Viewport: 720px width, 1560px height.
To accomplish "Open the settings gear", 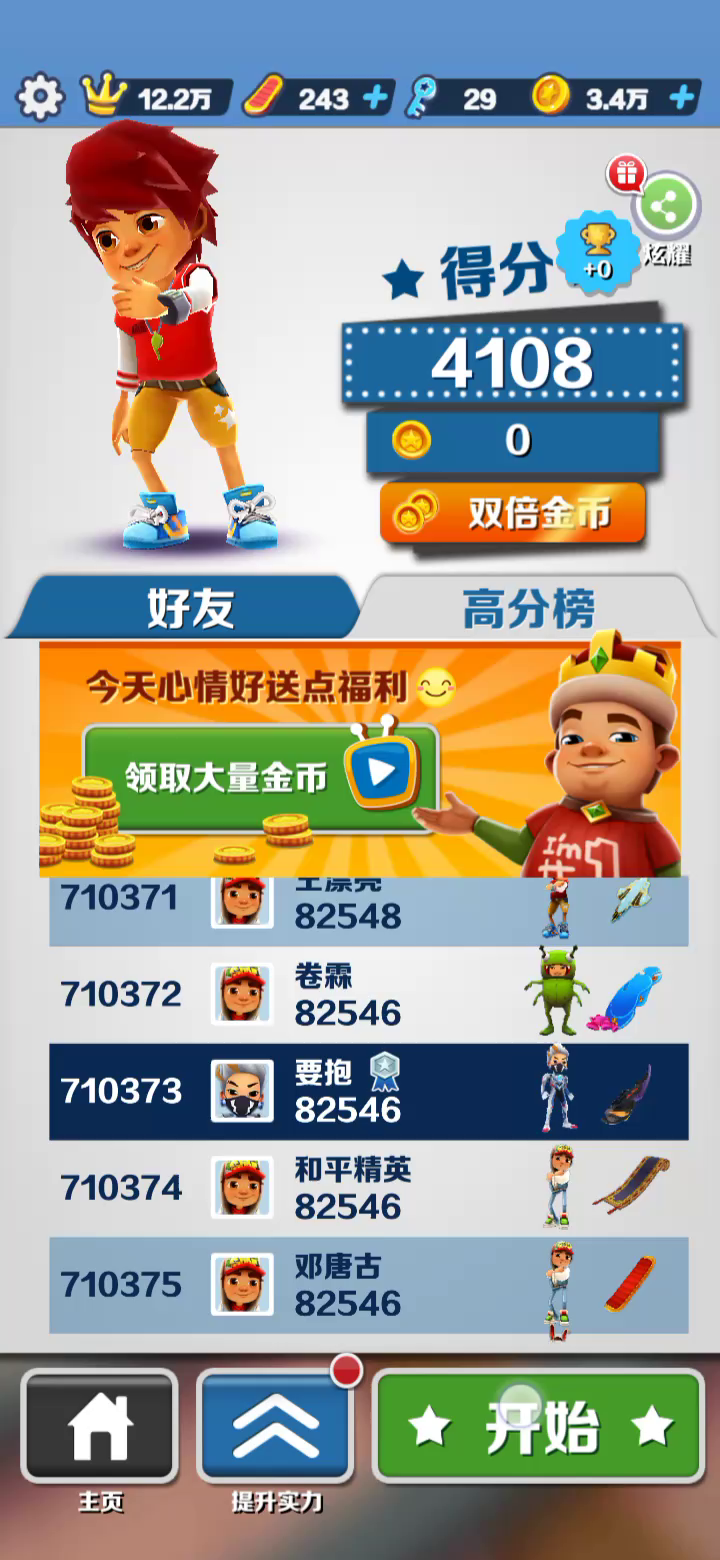I will pyautogui.click(x=40, y=97).
